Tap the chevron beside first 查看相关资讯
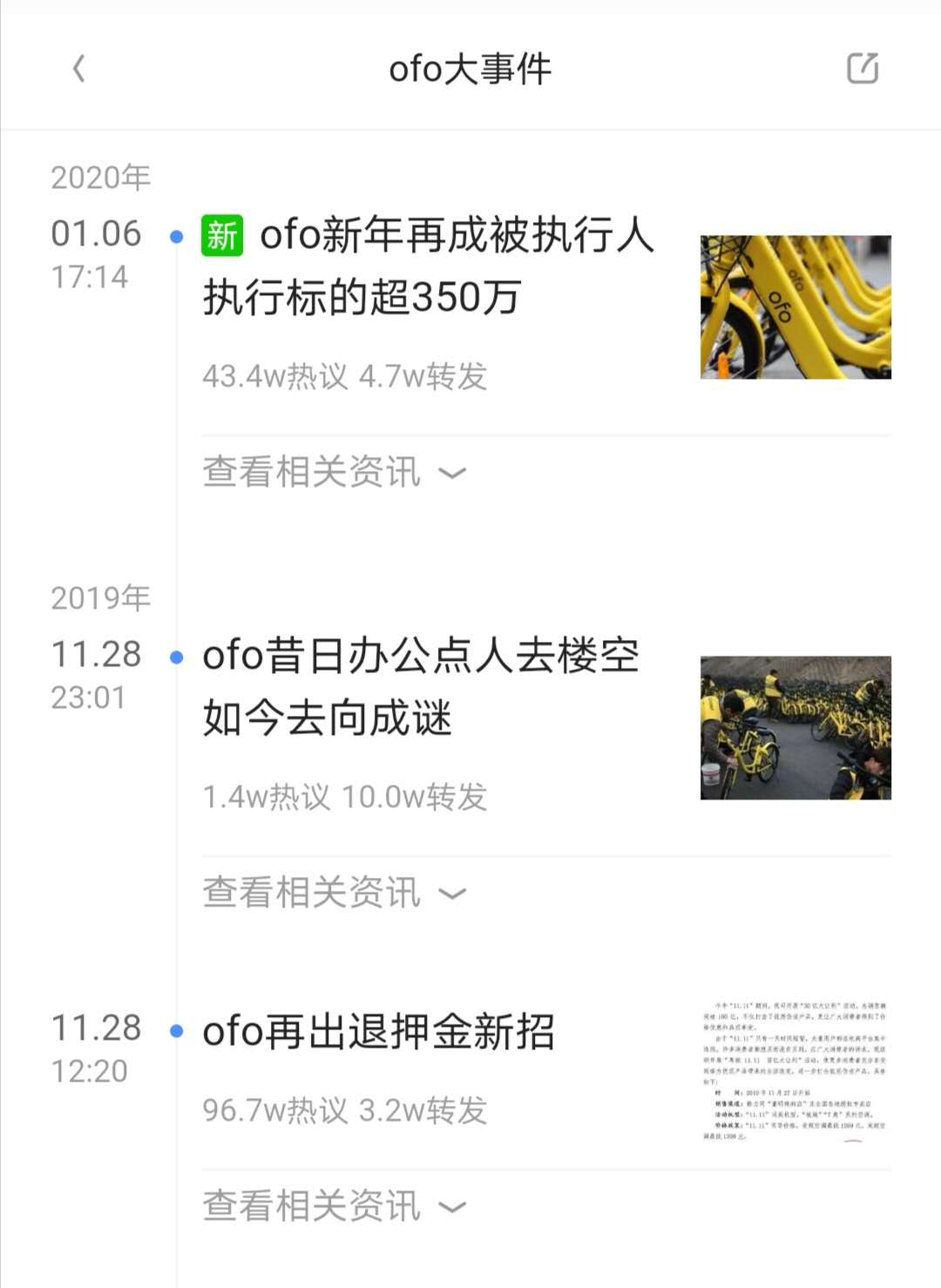 pyautogui.click(x=452, y=472)
